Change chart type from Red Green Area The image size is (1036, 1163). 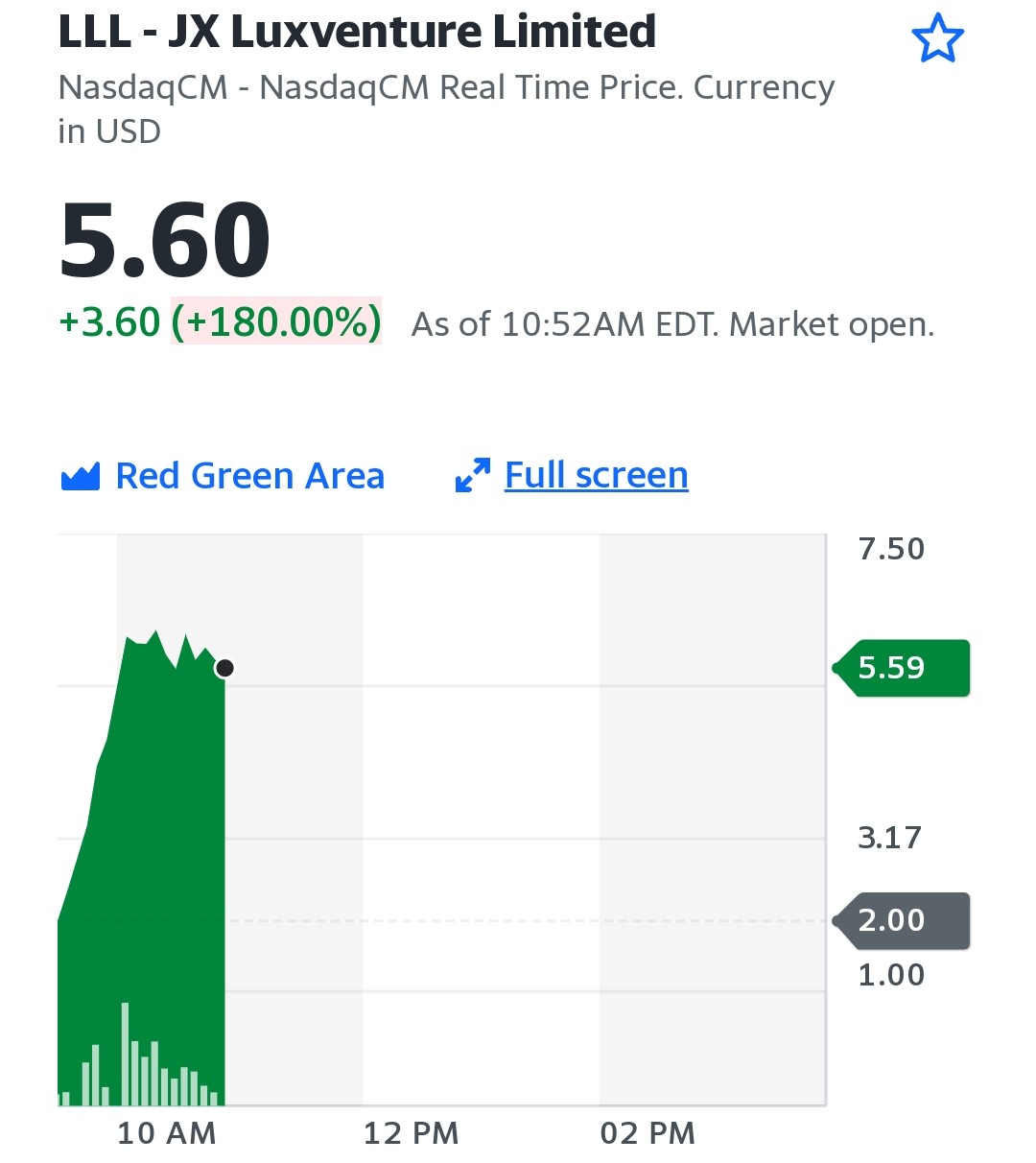click(223, 476)
